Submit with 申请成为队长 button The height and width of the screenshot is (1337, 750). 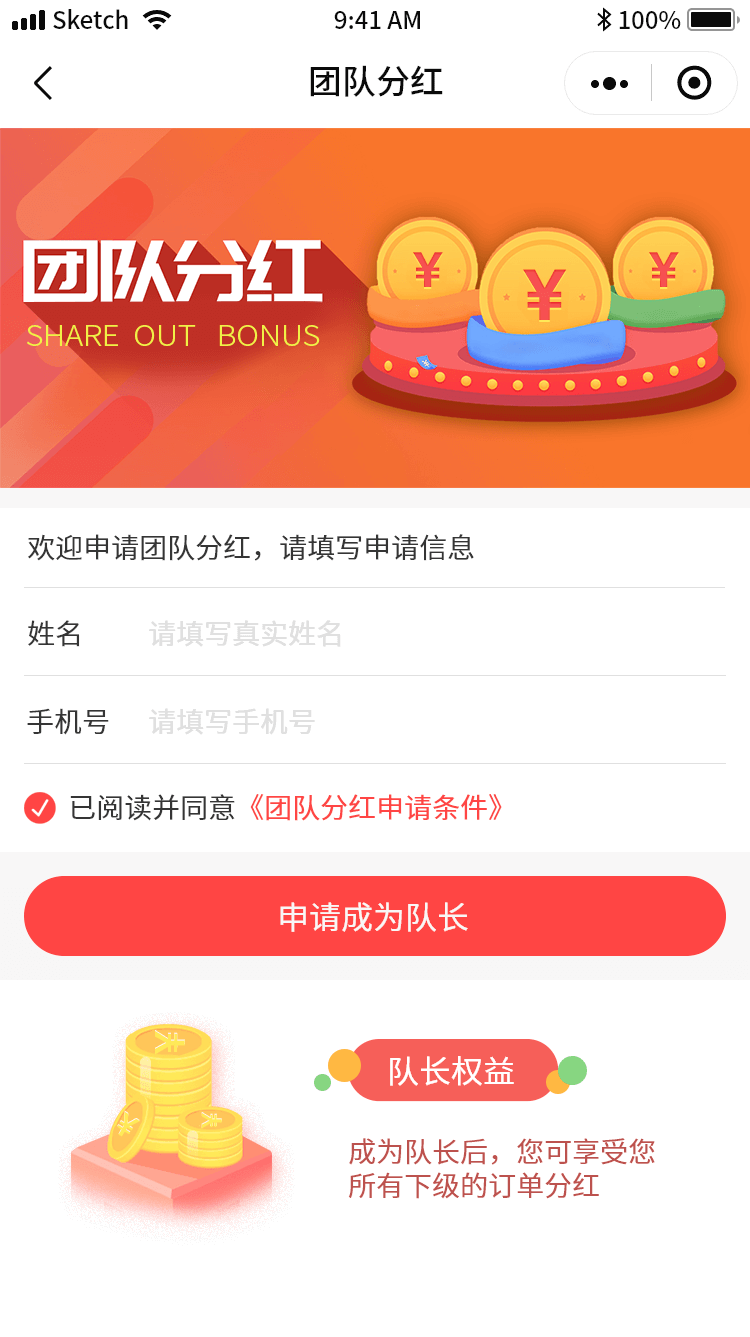pyautogui.click(x=375, y=916)
